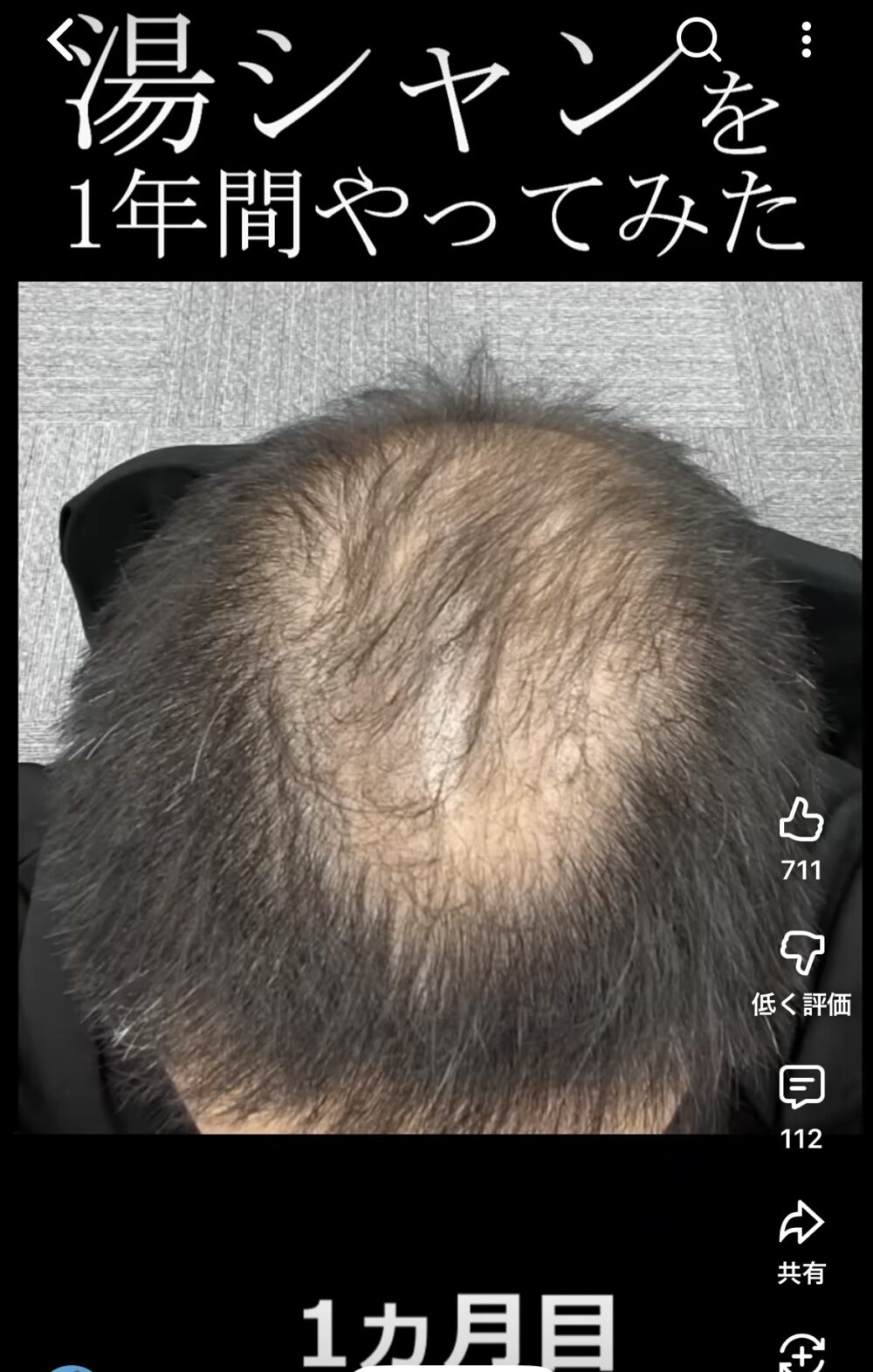
Task: Like this Short with thumbs up
Action: pos(801,820)
